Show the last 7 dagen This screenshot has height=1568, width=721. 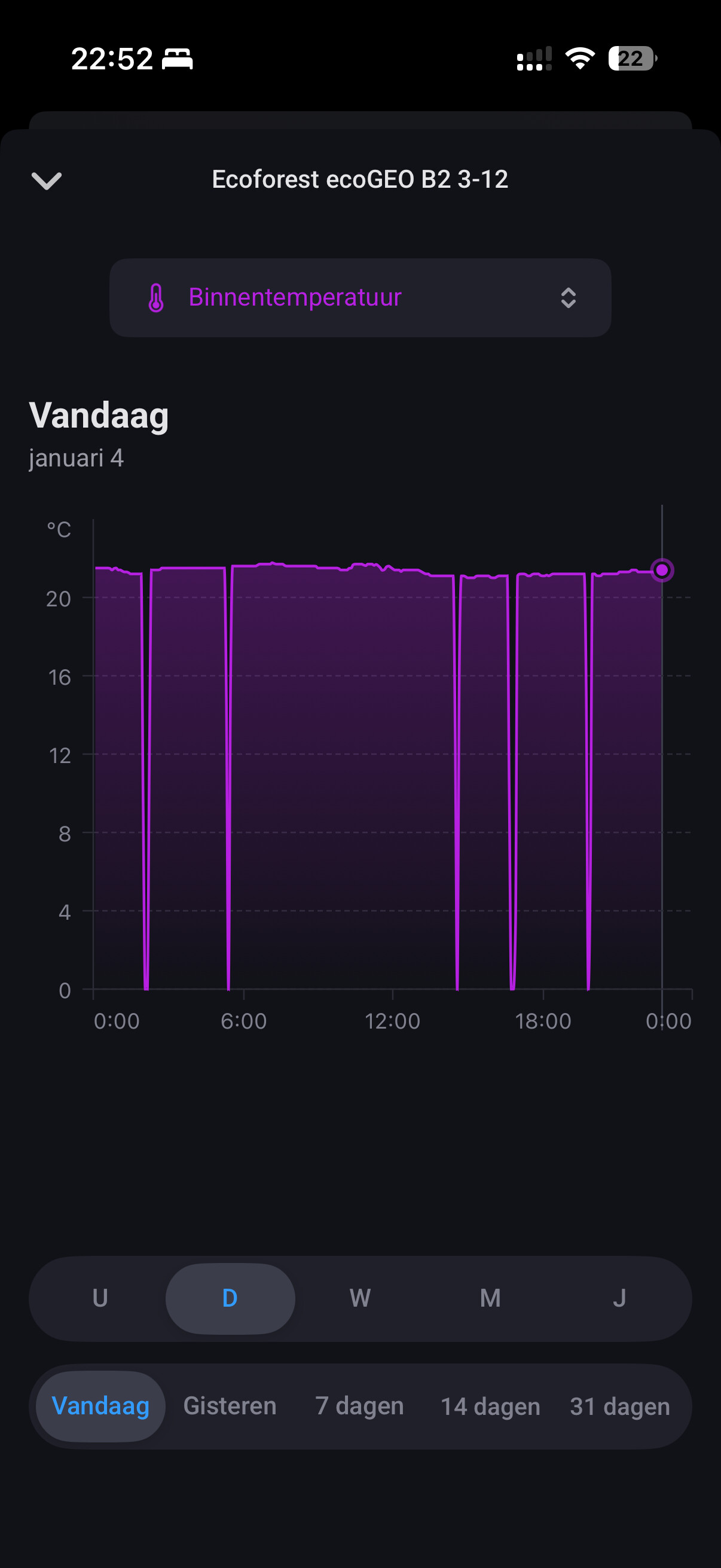coord(359,1406)
